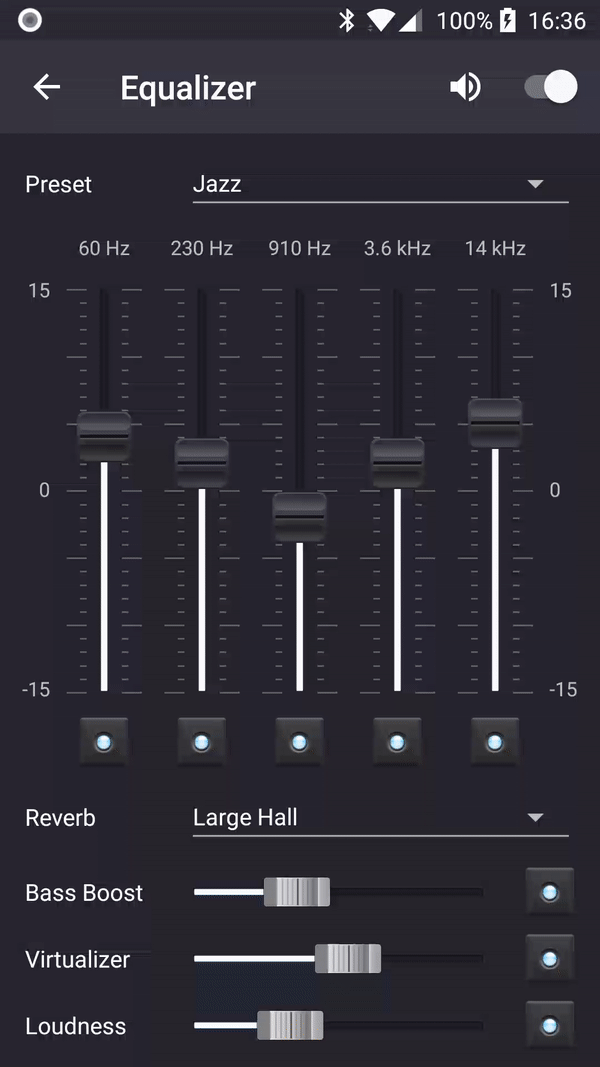Image resolution: width=600 pixels, height=1067 pixels.
Task: Tap the 60 Hz band slider knob
Action: pyautogui.click(x=104, y=436)
